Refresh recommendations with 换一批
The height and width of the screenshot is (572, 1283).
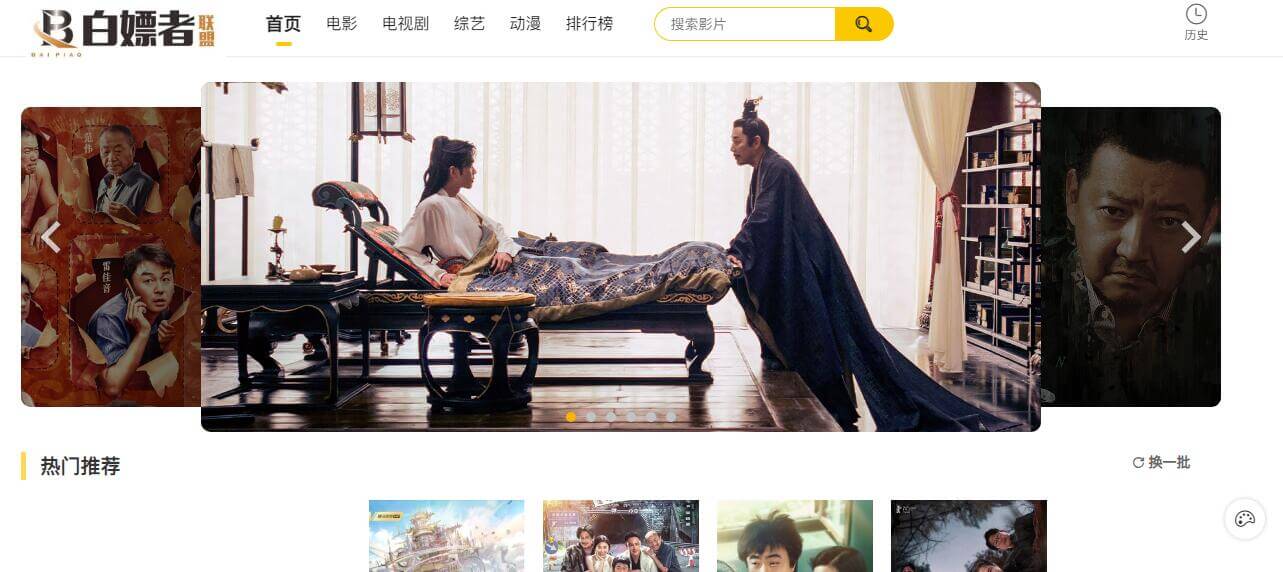pyautogui.click(x=1161, y=462)
